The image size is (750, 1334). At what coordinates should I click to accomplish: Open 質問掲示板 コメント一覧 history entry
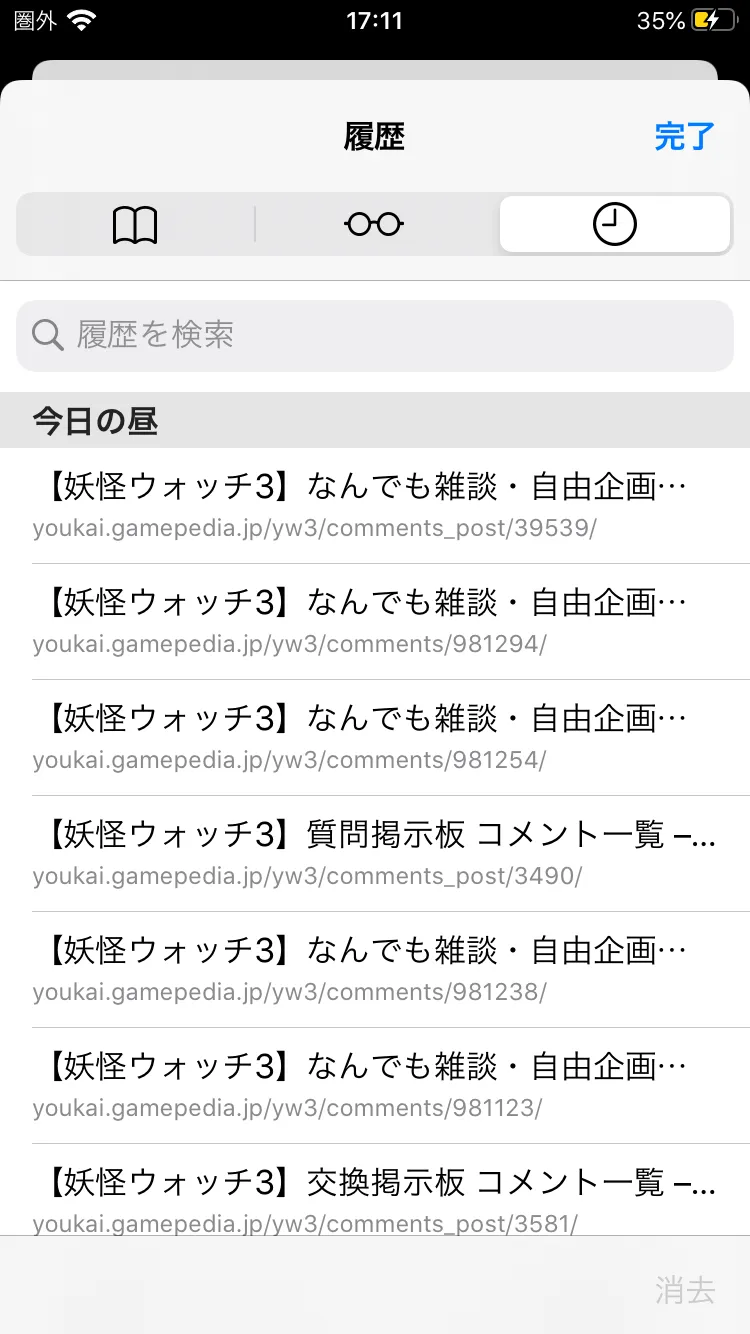[375, 854]
